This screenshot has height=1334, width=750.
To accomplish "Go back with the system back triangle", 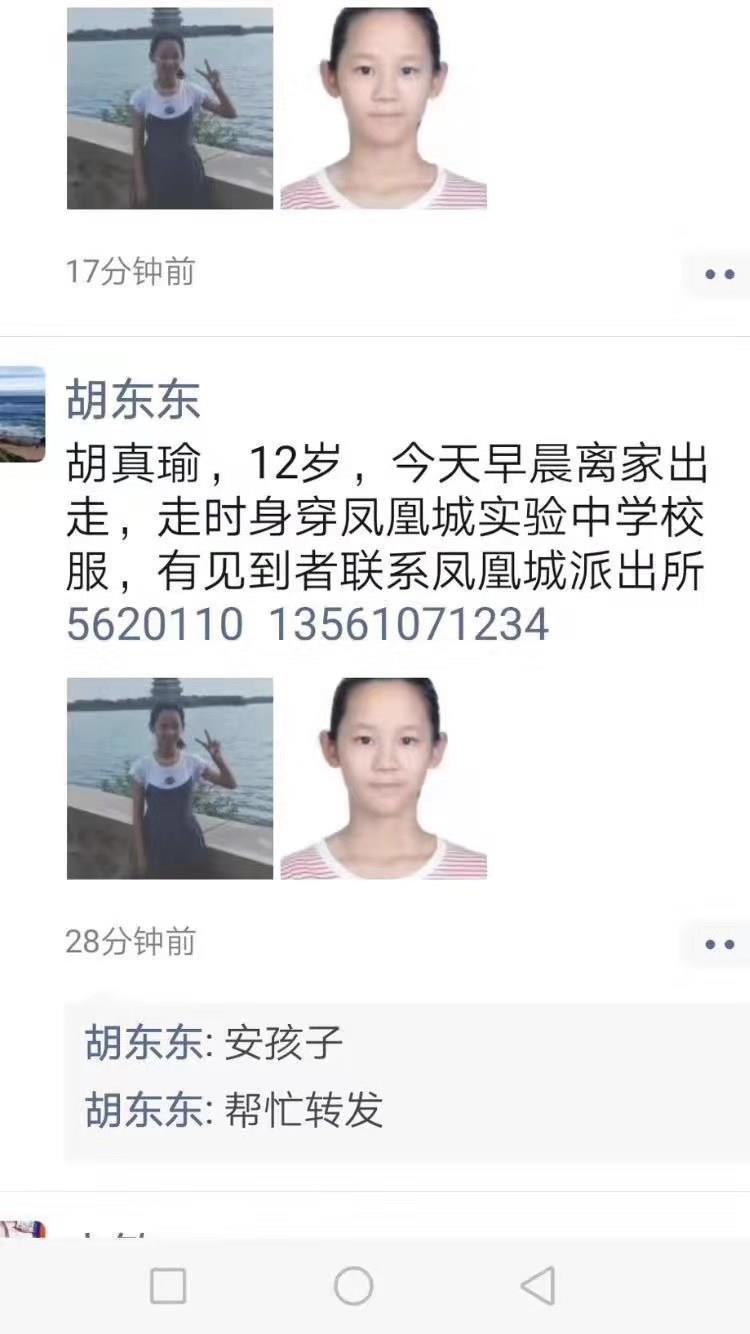I will pos(538,1285).
